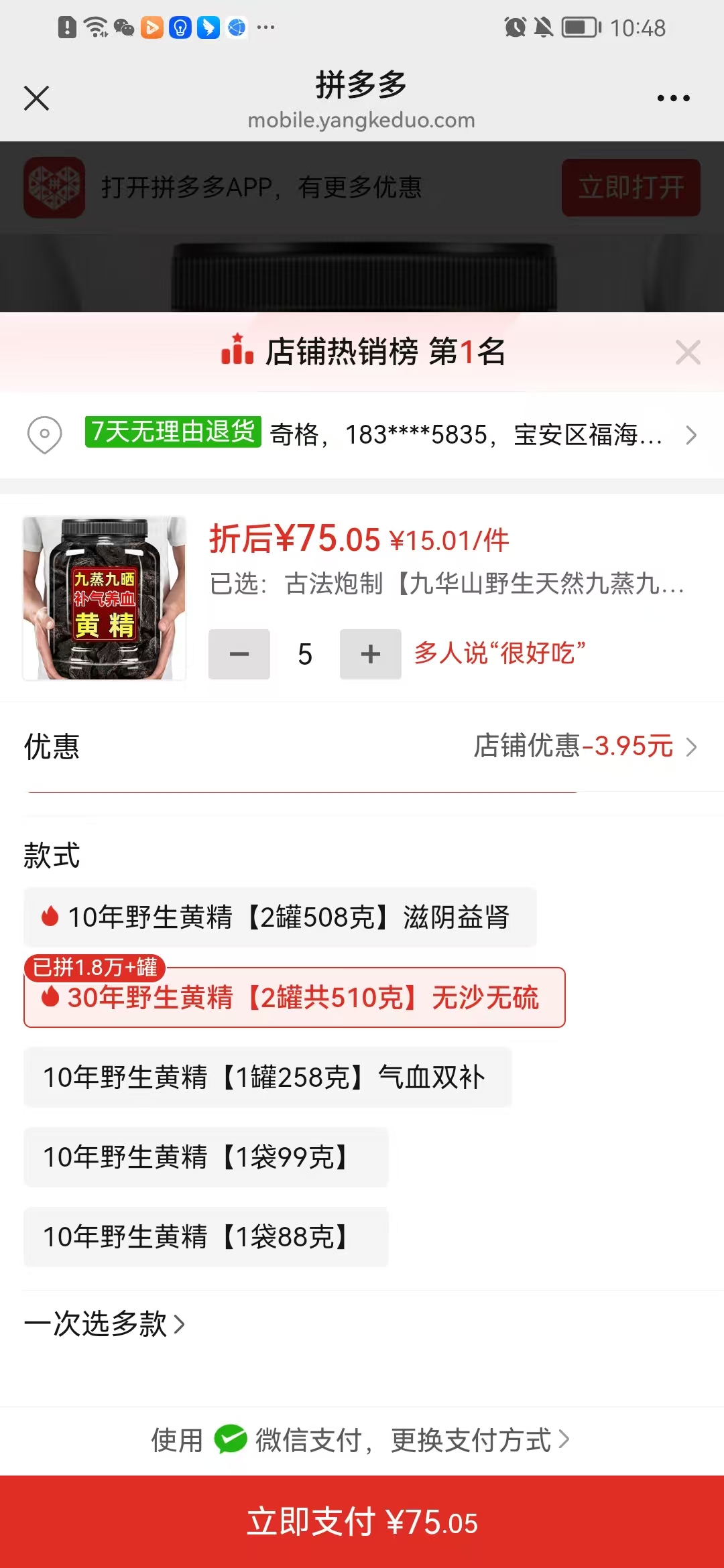View the product thumbnail image
Screen dimensions: 724x1568
pos(104,598)
